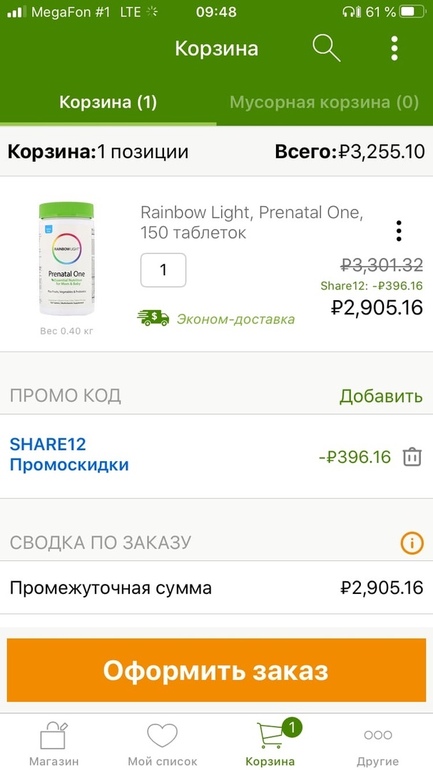Image resolution: width=433 pixels, height=770 pixels.
Task: Go to the Магазин tab
Action: [54, 743]
